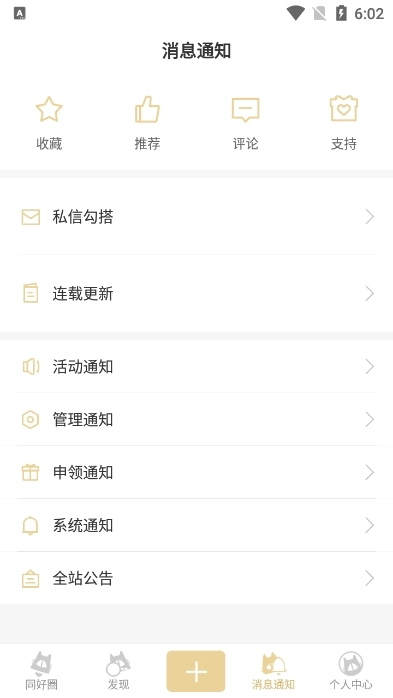View 评论 notifications
This screenshot has width=393, height=698.
tap(245, 123)
